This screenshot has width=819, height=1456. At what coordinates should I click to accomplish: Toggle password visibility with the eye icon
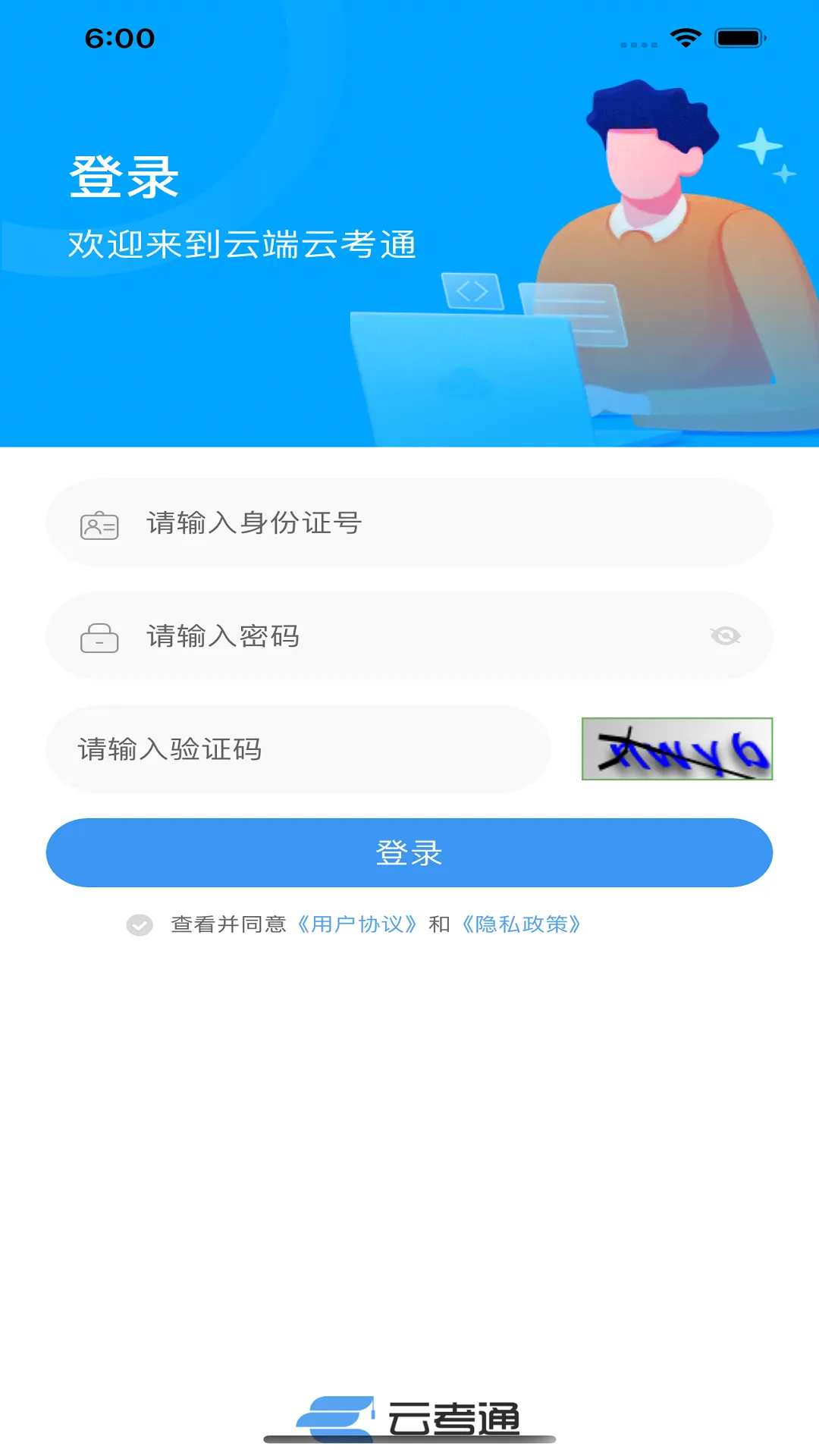[725, 637]
